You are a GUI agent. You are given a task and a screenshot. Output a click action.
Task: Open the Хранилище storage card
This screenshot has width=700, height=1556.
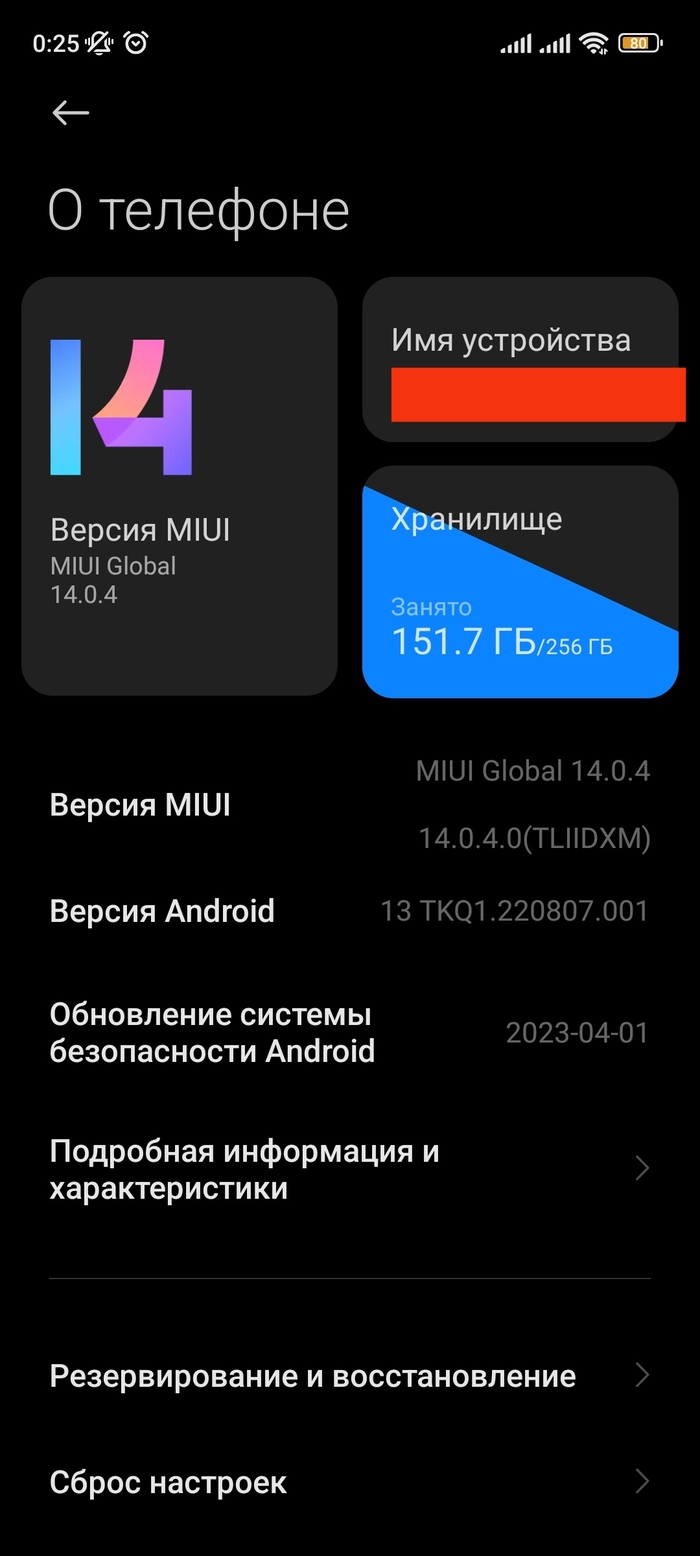pos(520,581)
